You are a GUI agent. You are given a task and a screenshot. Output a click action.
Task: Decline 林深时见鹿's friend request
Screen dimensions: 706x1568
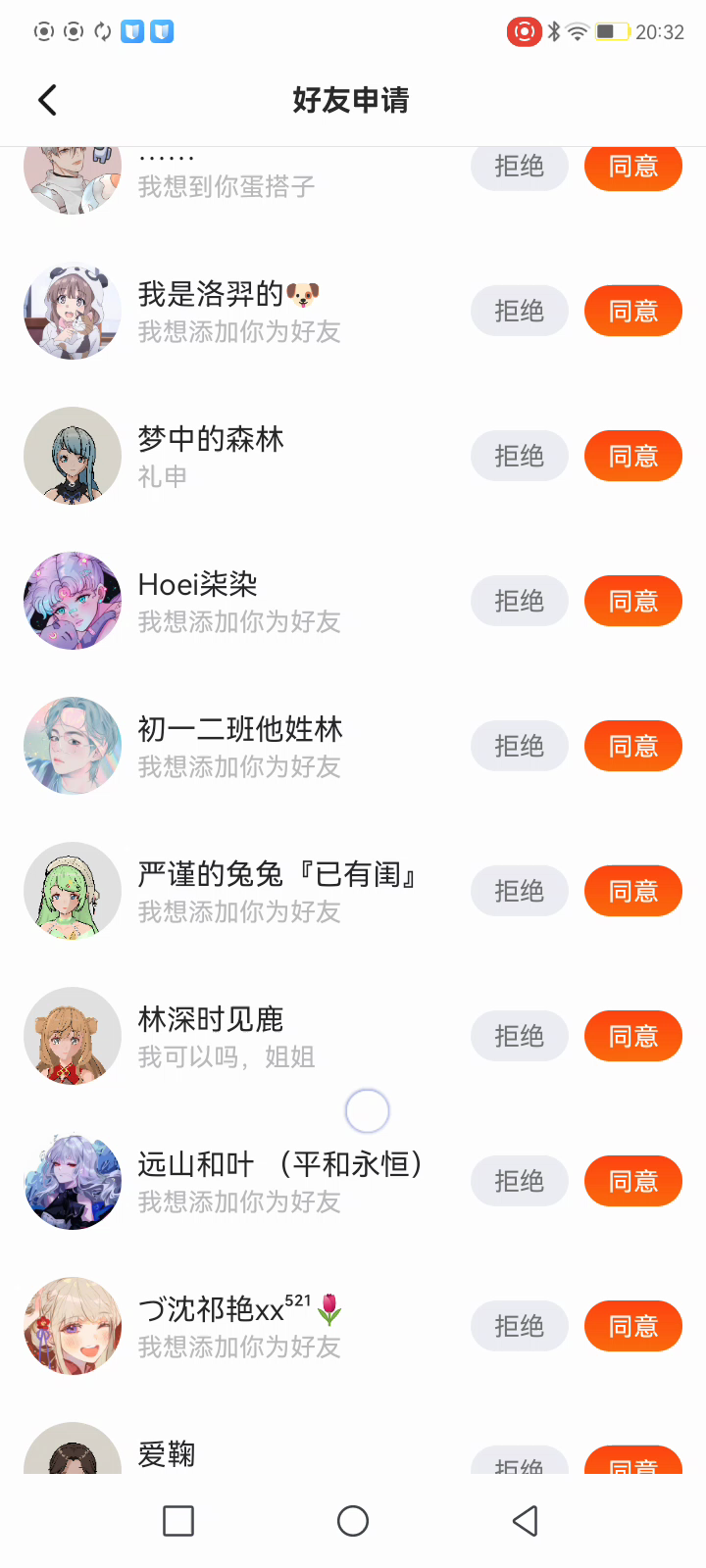[x=519, y=1036]
